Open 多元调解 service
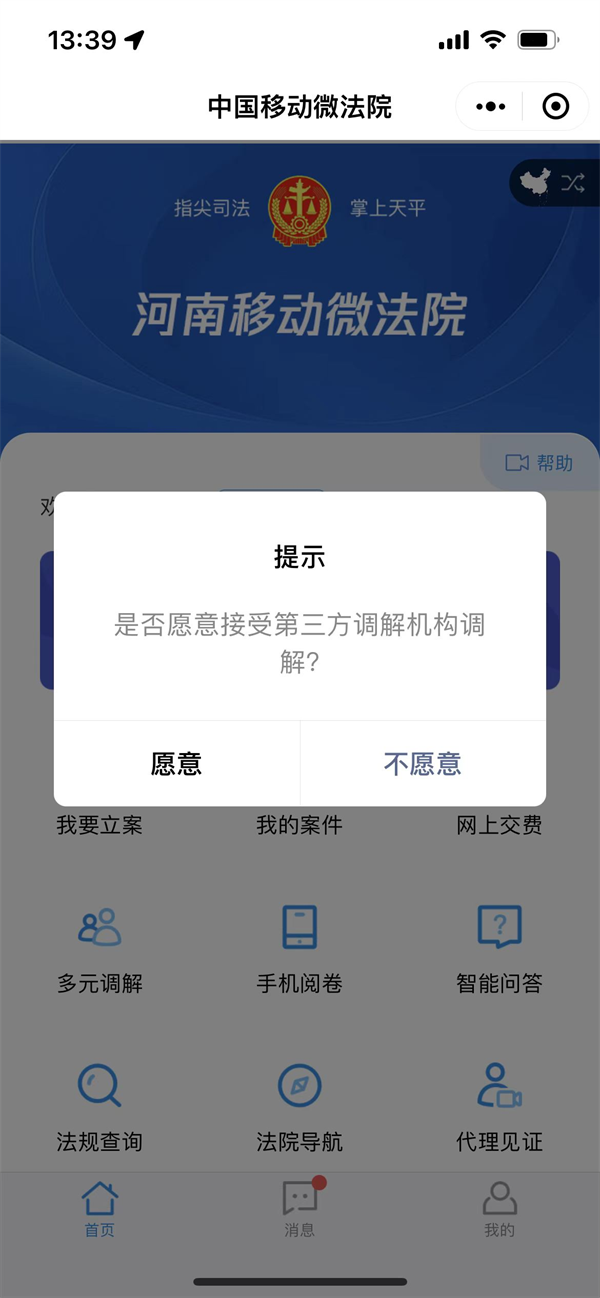Screen dimensions: 600x1298 pos(99,948)
